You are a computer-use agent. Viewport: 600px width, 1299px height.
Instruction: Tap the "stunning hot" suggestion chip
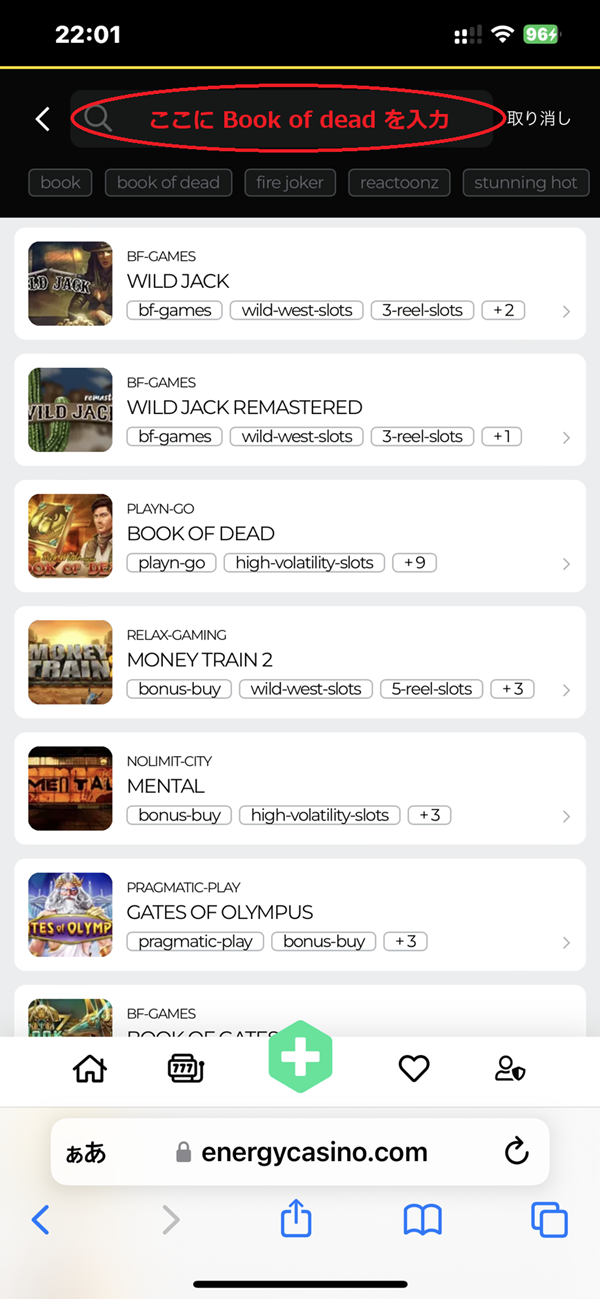(525, 182)
